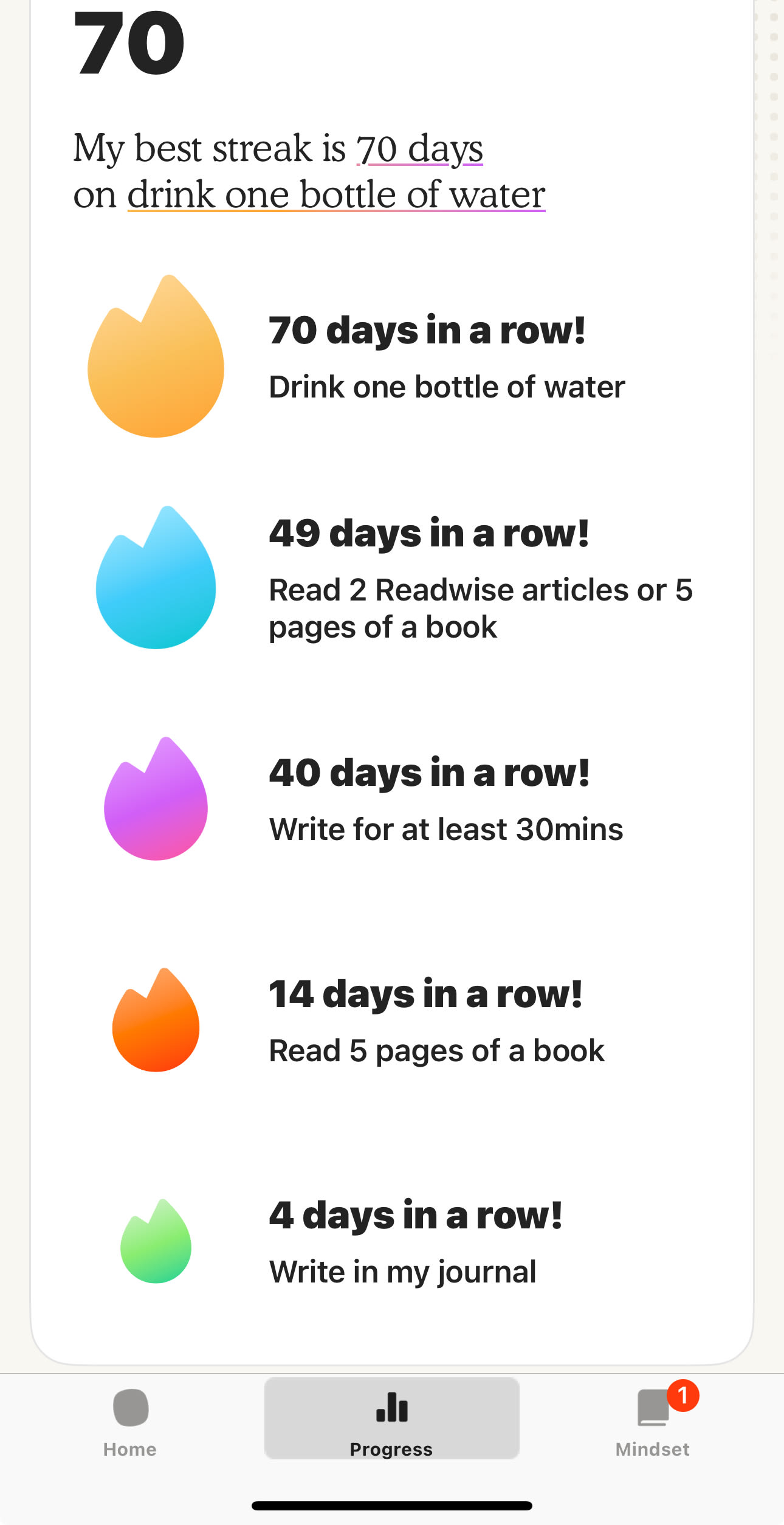784x1525 pixels.
Task: Tap the underlined "drink one bottle of water" link
Action: click(x=336, y=195)
